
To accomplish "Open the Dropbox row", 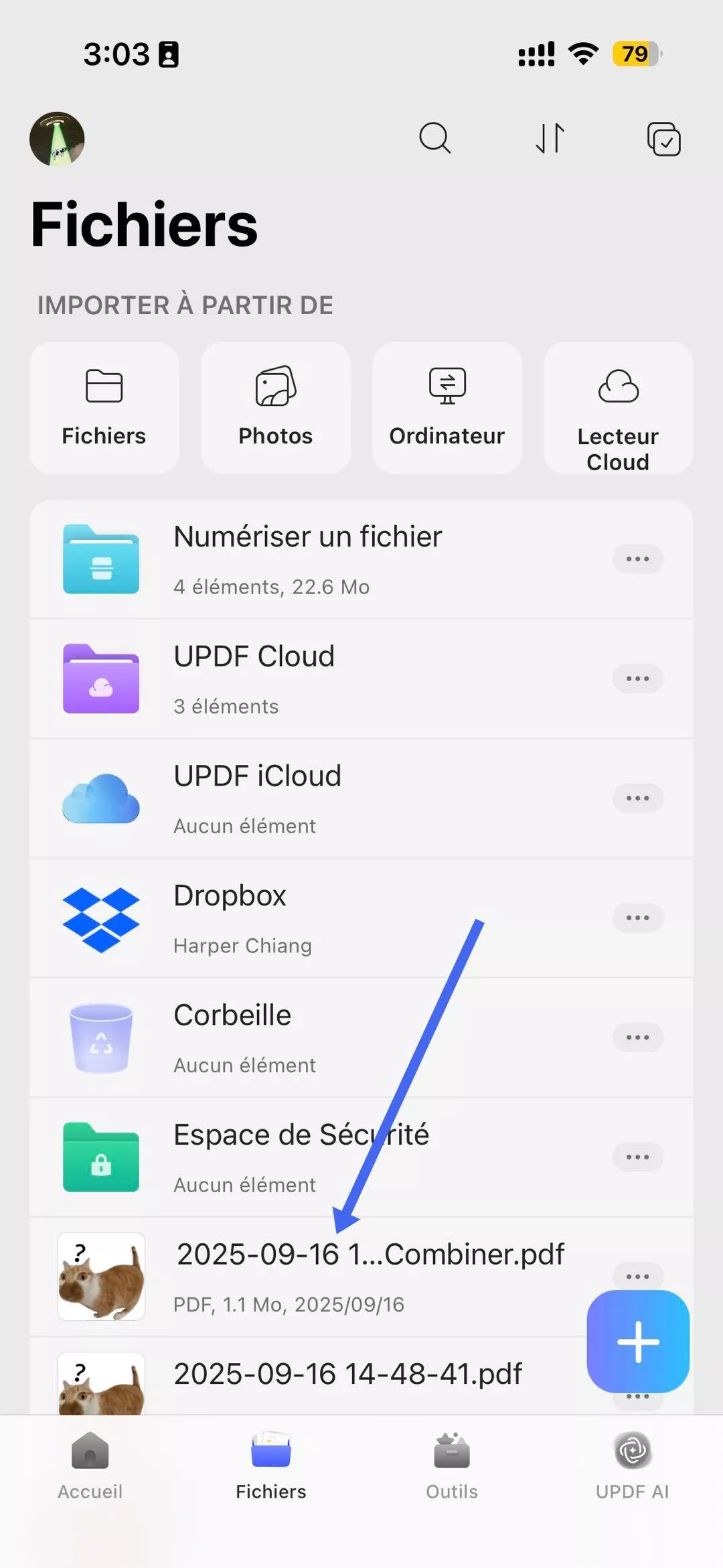I will pyautogui.click(x=308, y=918).
